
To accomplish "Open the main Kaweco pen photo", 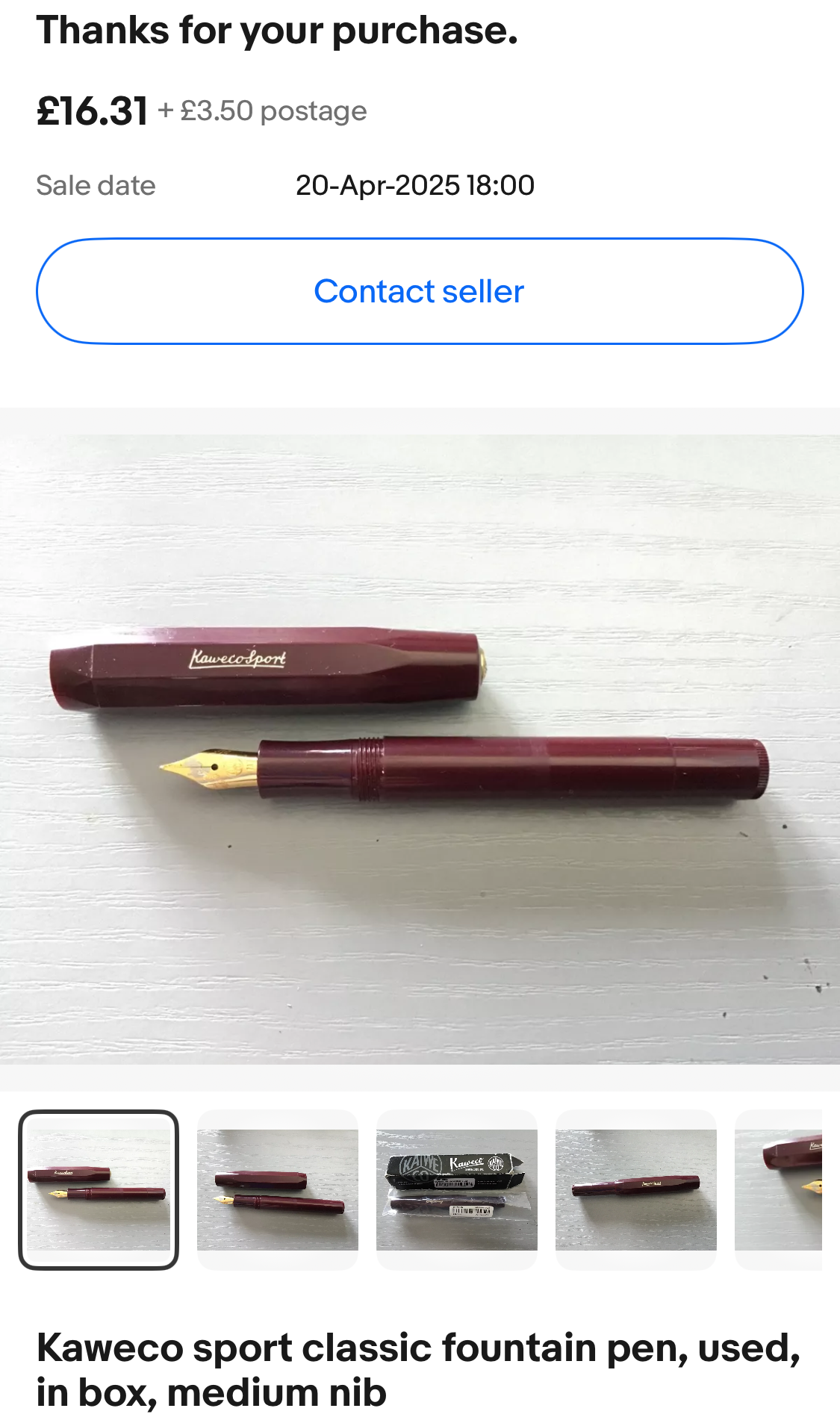I will [420, 749].
